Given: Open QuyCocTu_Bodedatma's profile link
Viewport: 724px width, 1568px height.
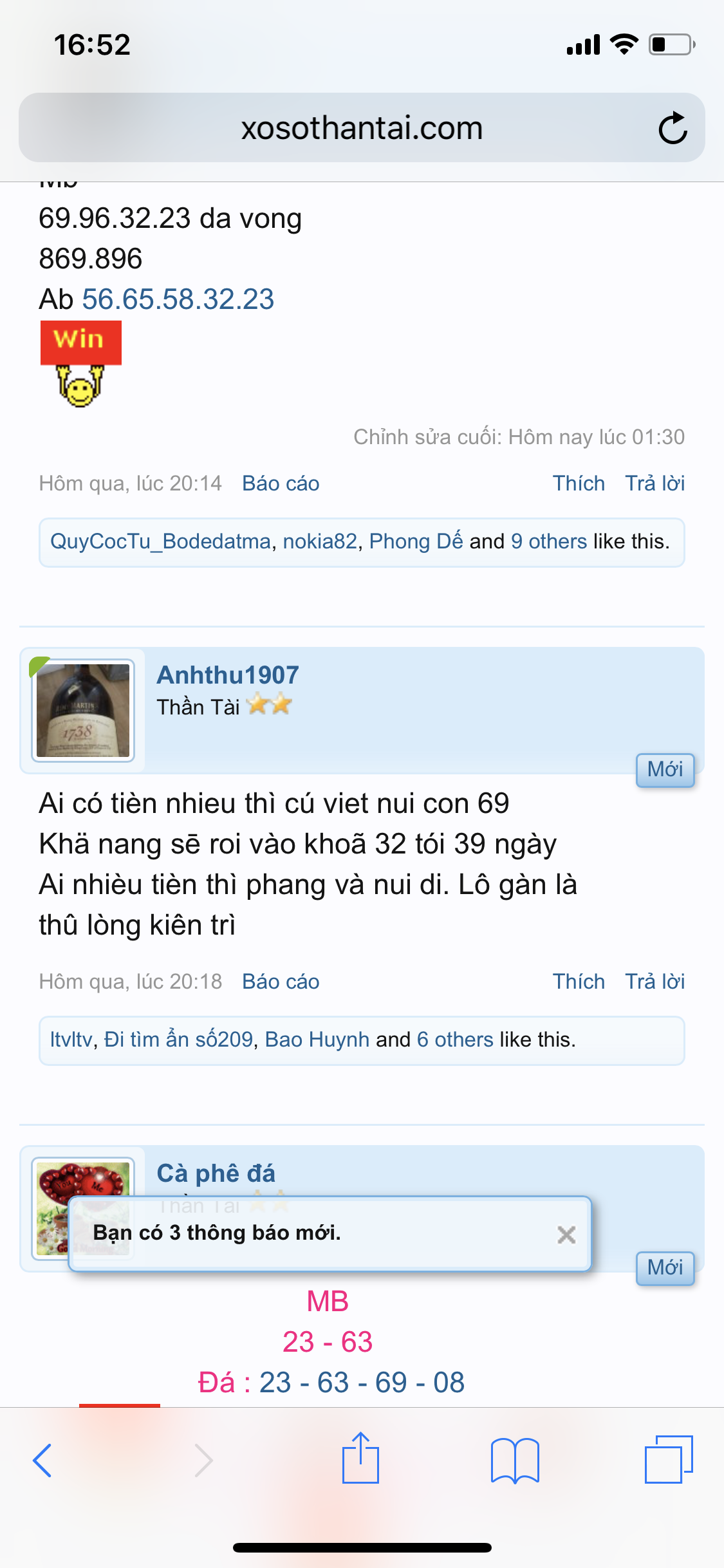Looking at the screenshot, I should click(160, 541).
